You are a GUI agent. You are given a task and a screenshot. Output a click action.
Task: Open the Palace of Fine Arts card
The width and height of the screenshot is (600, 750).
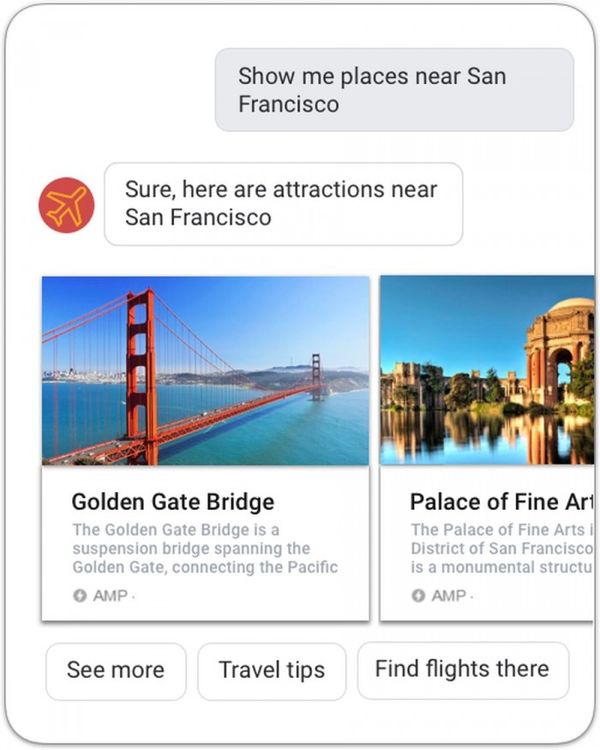point(487,448)
